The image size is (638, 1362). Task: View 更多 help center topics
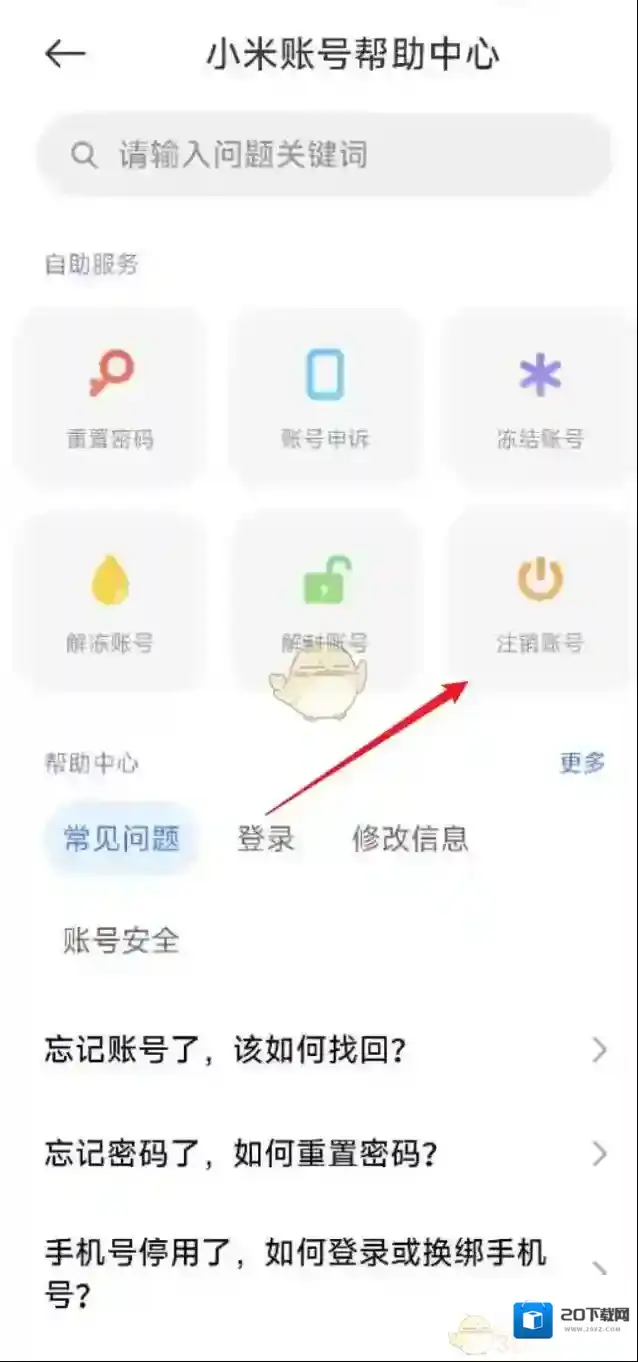coord(582,763)
